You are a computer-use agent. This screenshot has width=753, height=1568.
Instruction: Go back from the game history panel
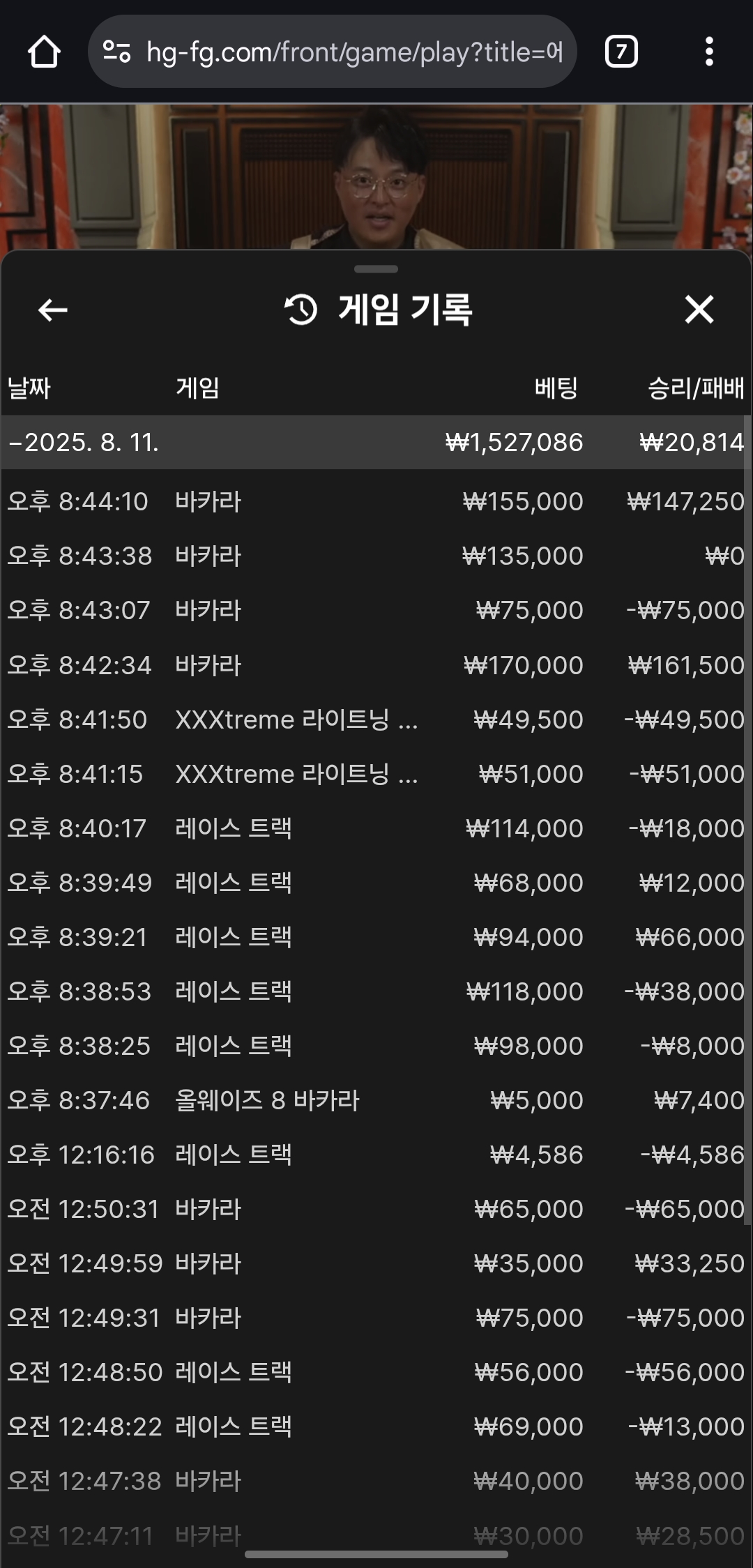pos(53,310)
